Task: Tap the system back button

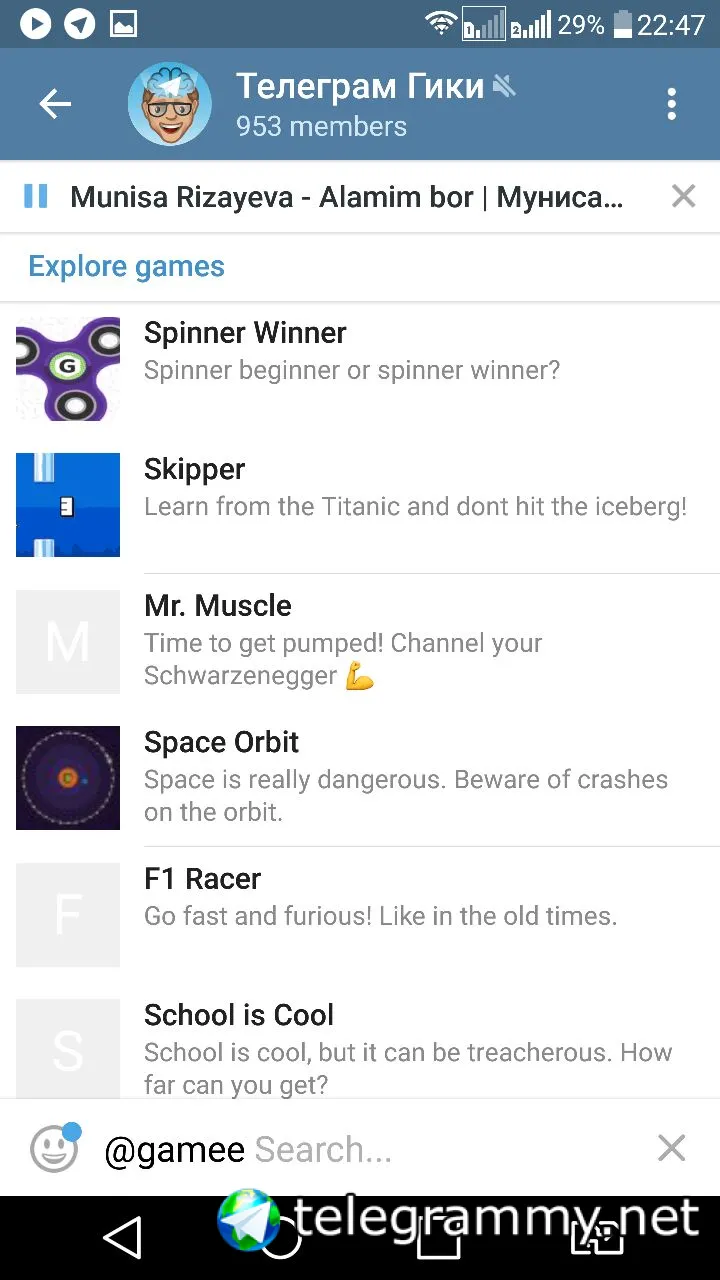Action: click(123, 1240)
